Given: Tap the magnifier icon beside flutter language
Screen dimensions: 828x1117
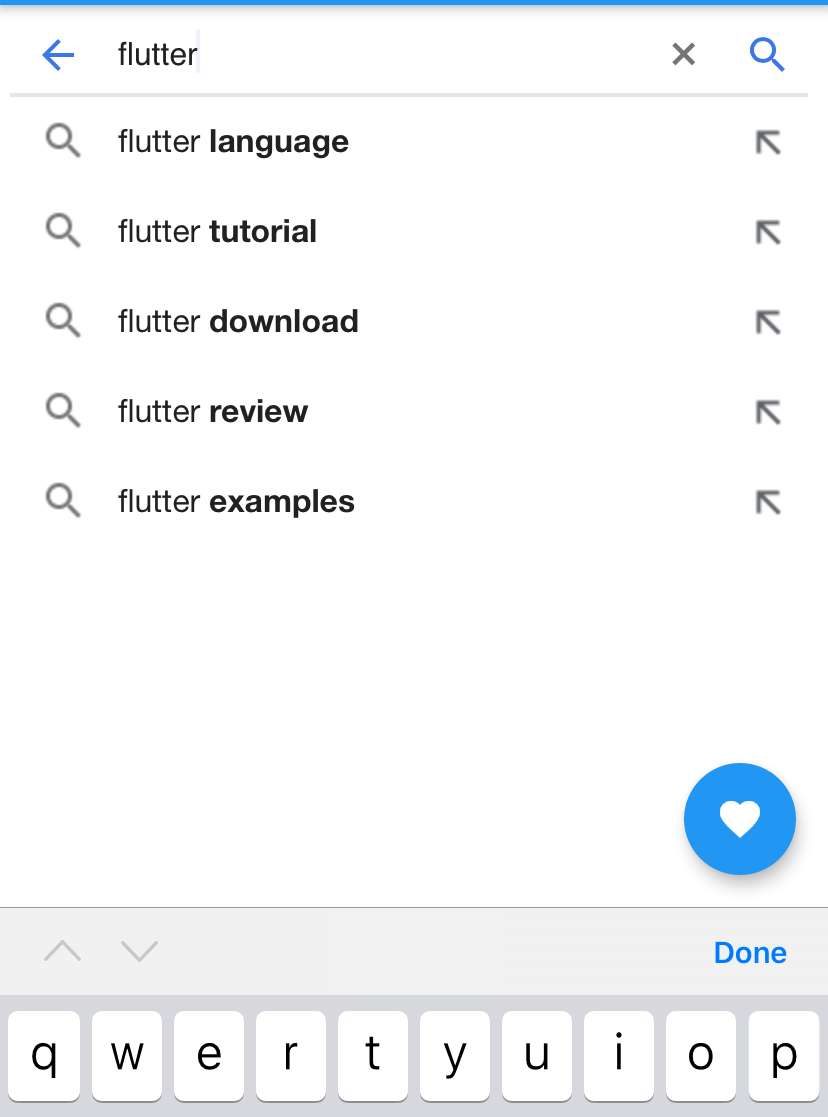Looking at the screenshot, I should 63,141.
